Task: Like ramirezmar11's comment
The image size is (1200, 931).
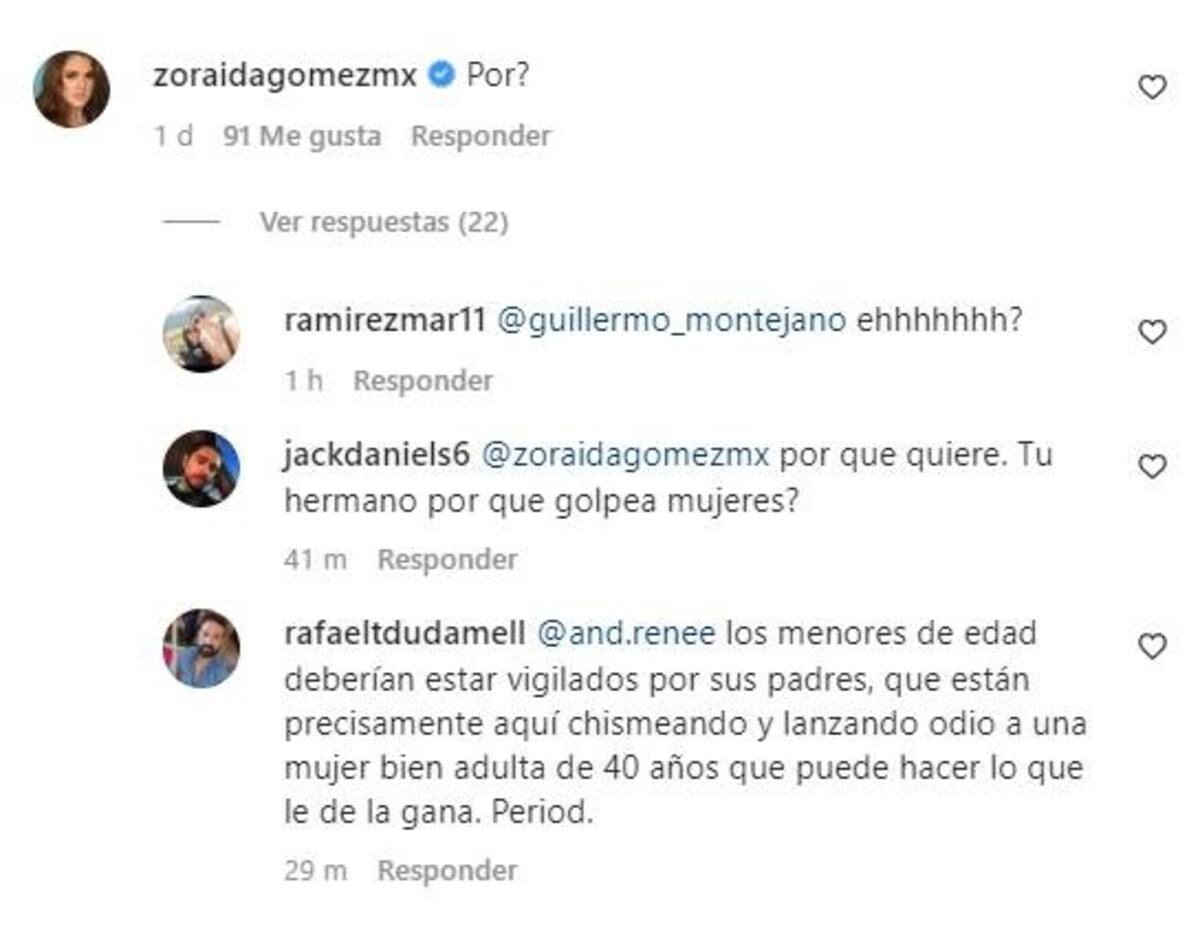Action: pyautogui.click(x=1152, y=332)
